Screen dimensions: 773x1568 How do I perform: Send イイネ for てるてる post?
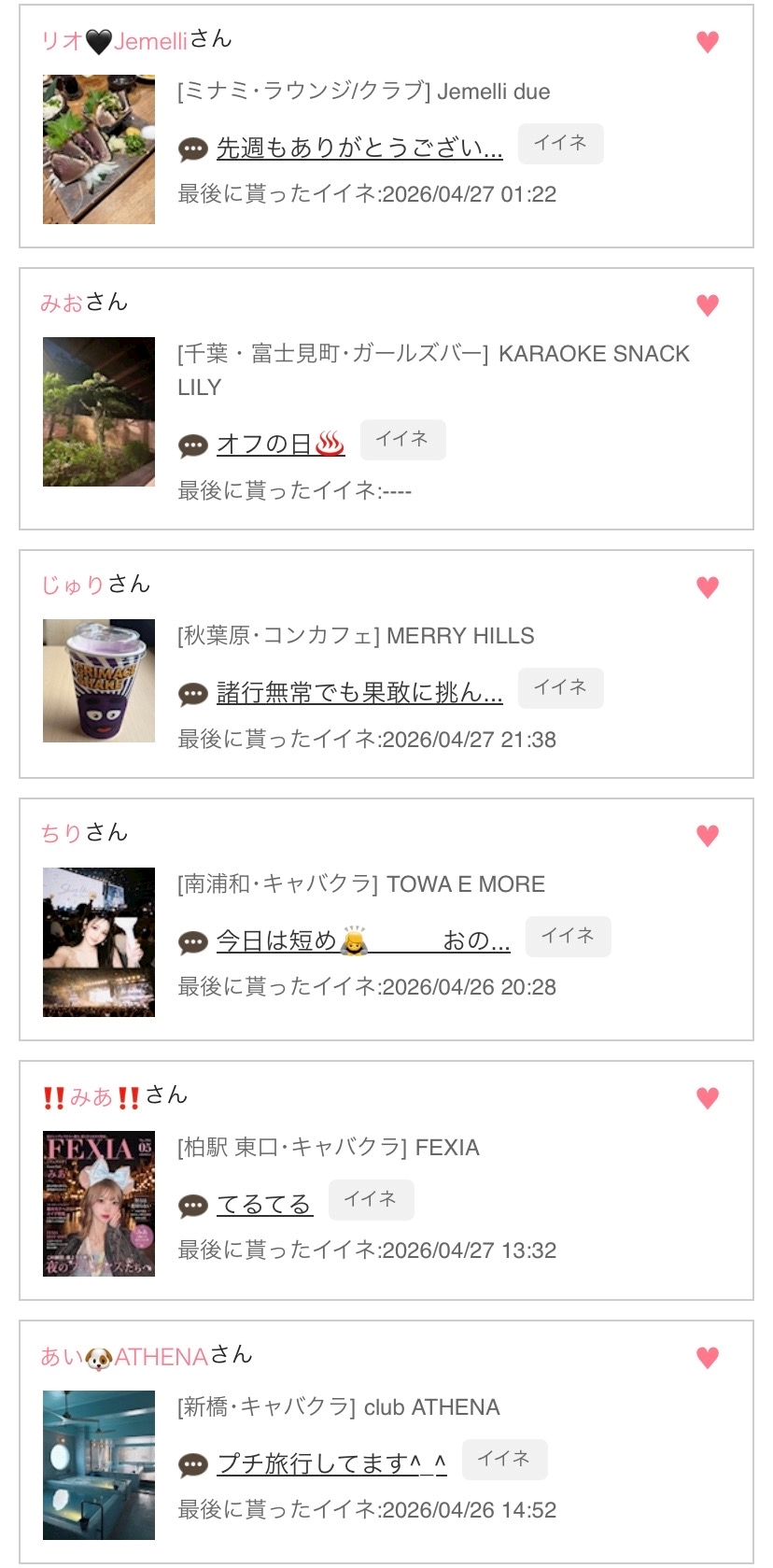(371, 1199)
